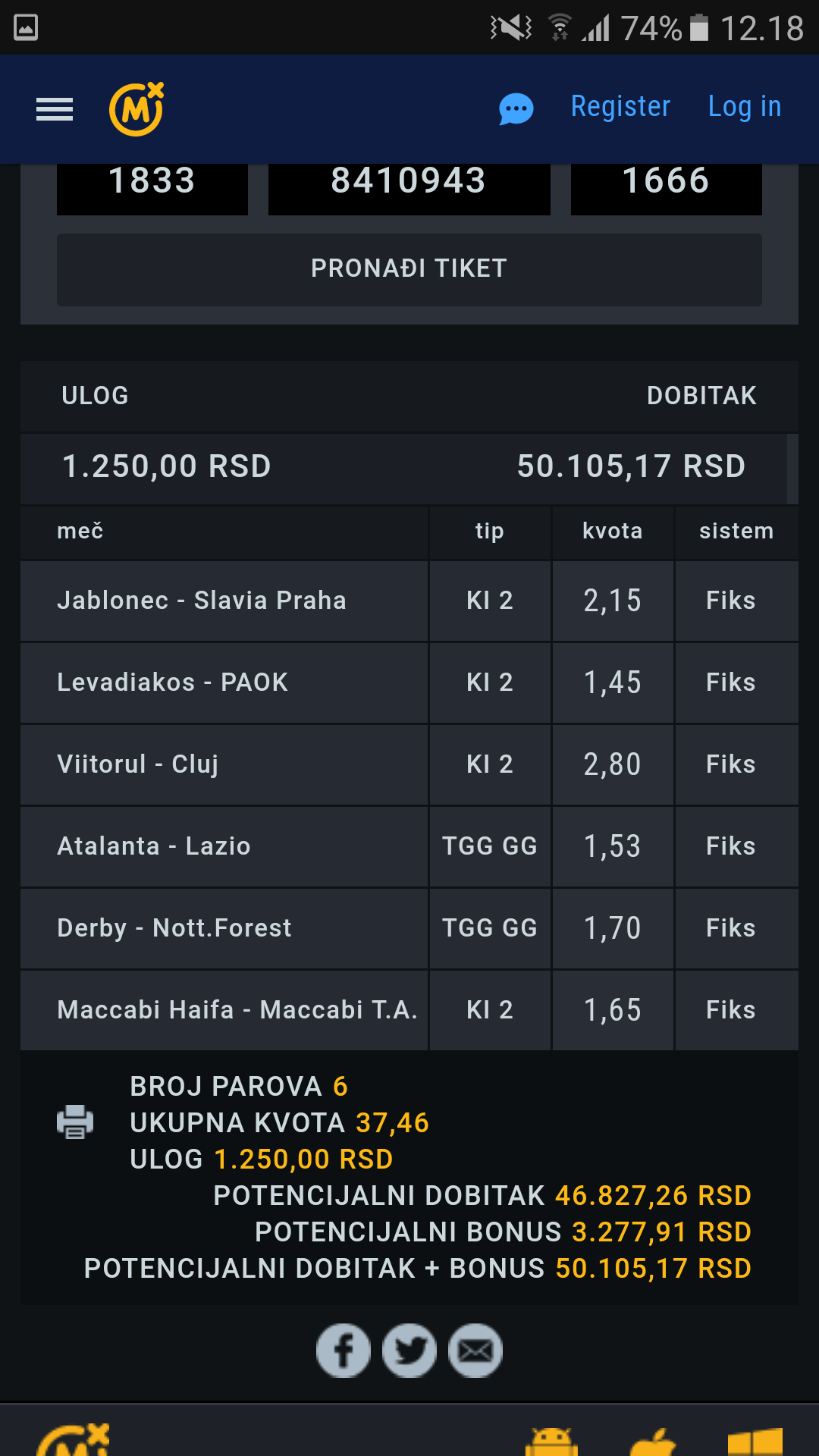Tap the Register link
819x1456 pixels.
pyautogui.click(x=620, y=107)
